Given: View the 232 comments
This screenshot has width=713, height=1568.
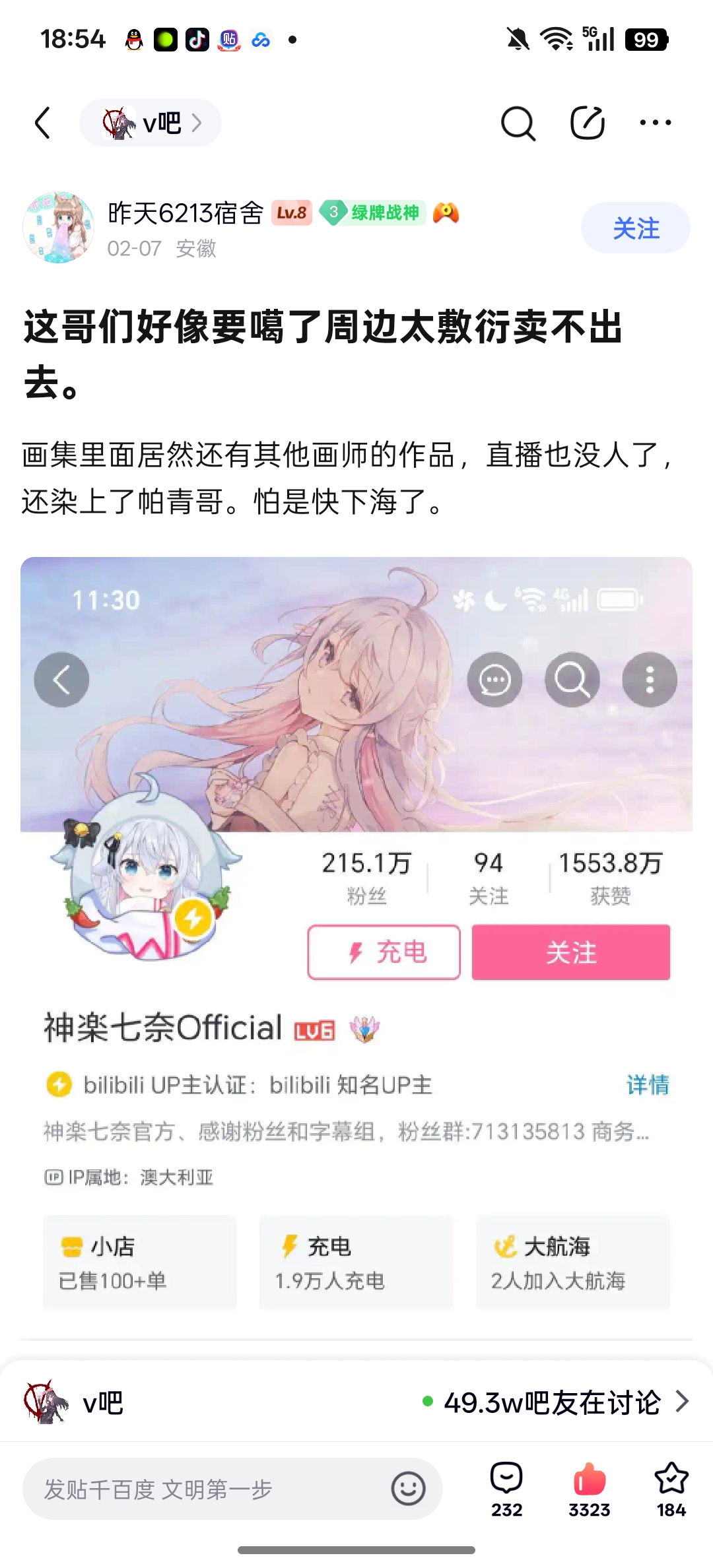Looking at the screenshot, I should [x=506, y=1489].
